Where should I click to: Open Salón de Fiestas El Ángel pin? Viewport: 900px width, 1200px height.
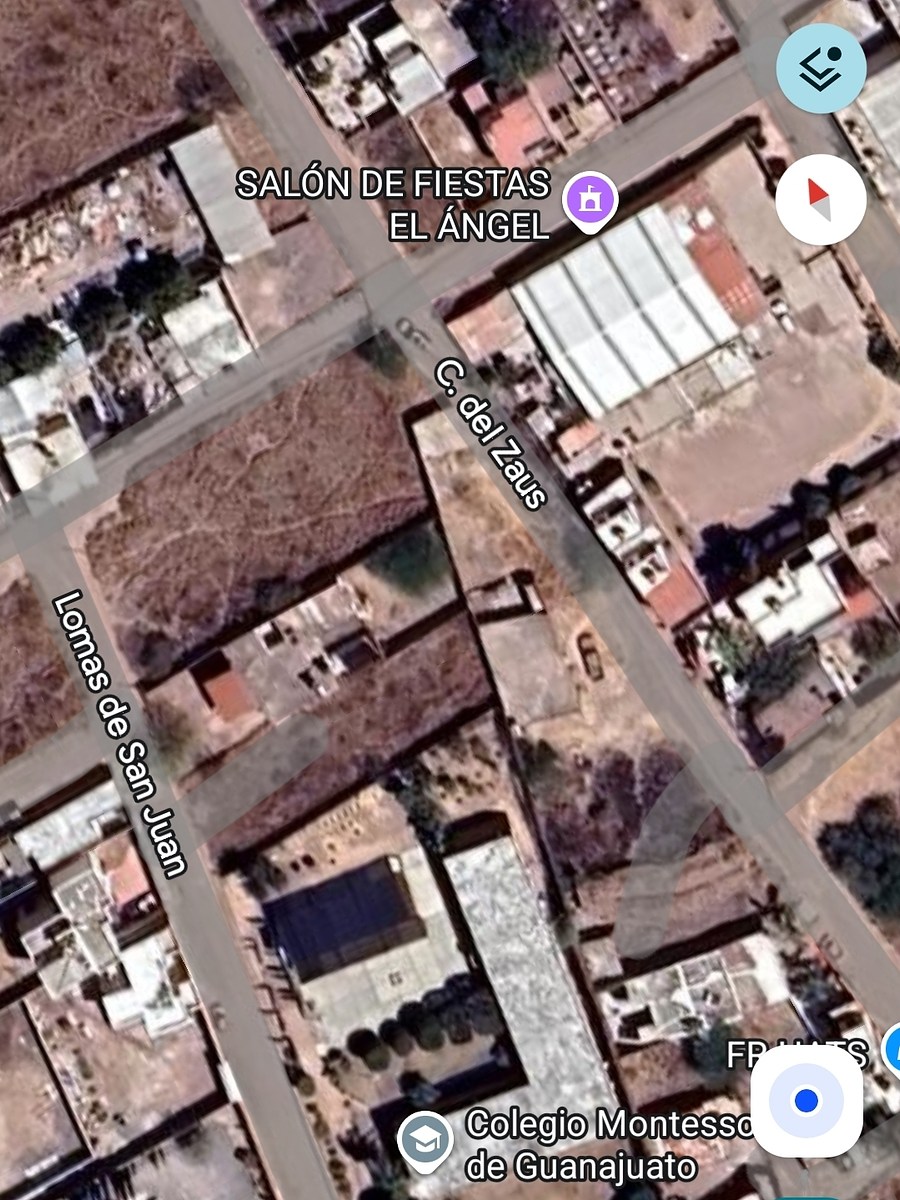(589, 199)
